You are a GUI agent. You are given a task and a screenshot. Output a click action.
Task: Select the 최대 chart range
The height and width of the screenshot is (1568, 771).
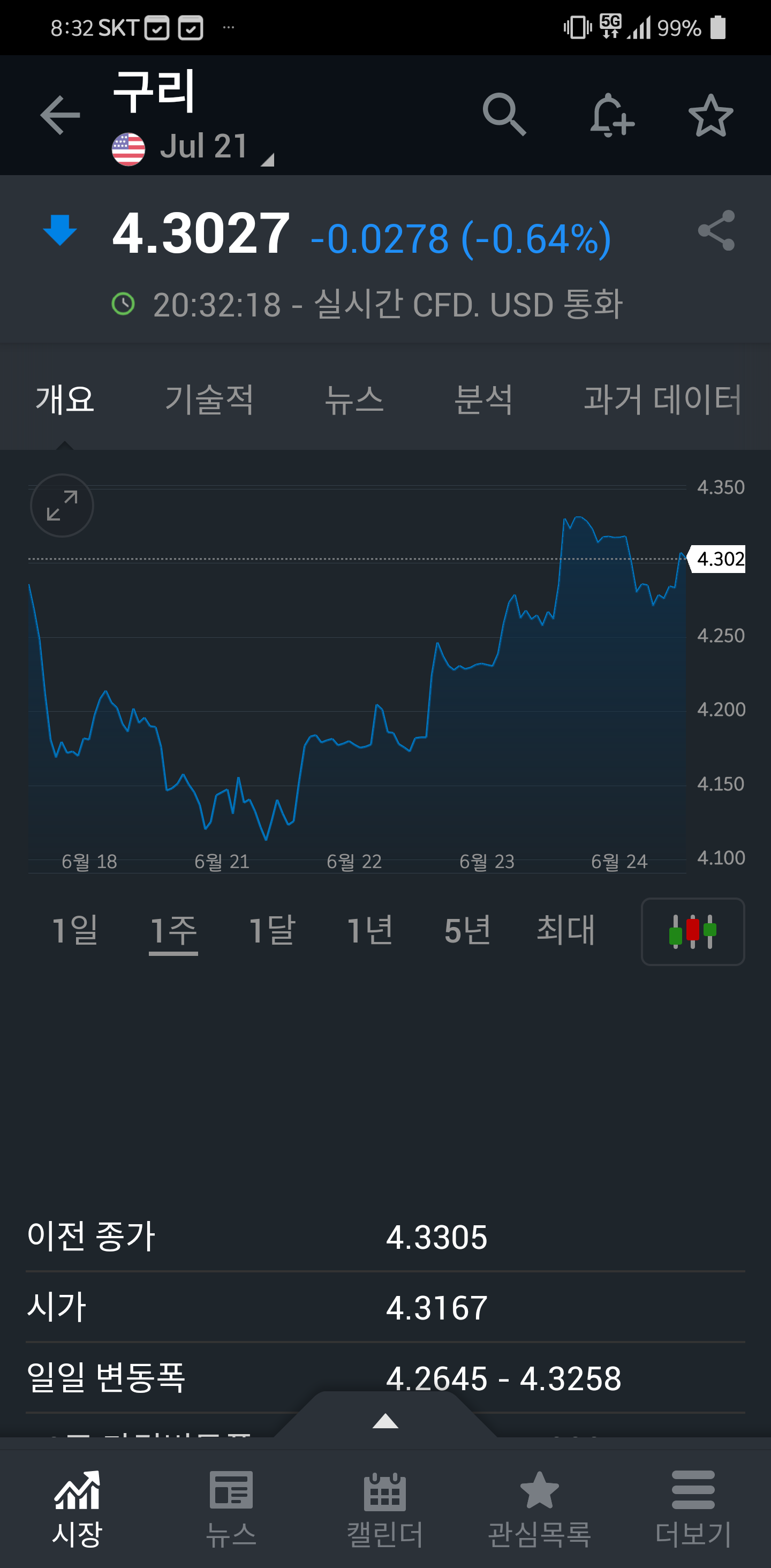[x=565, y=930]
